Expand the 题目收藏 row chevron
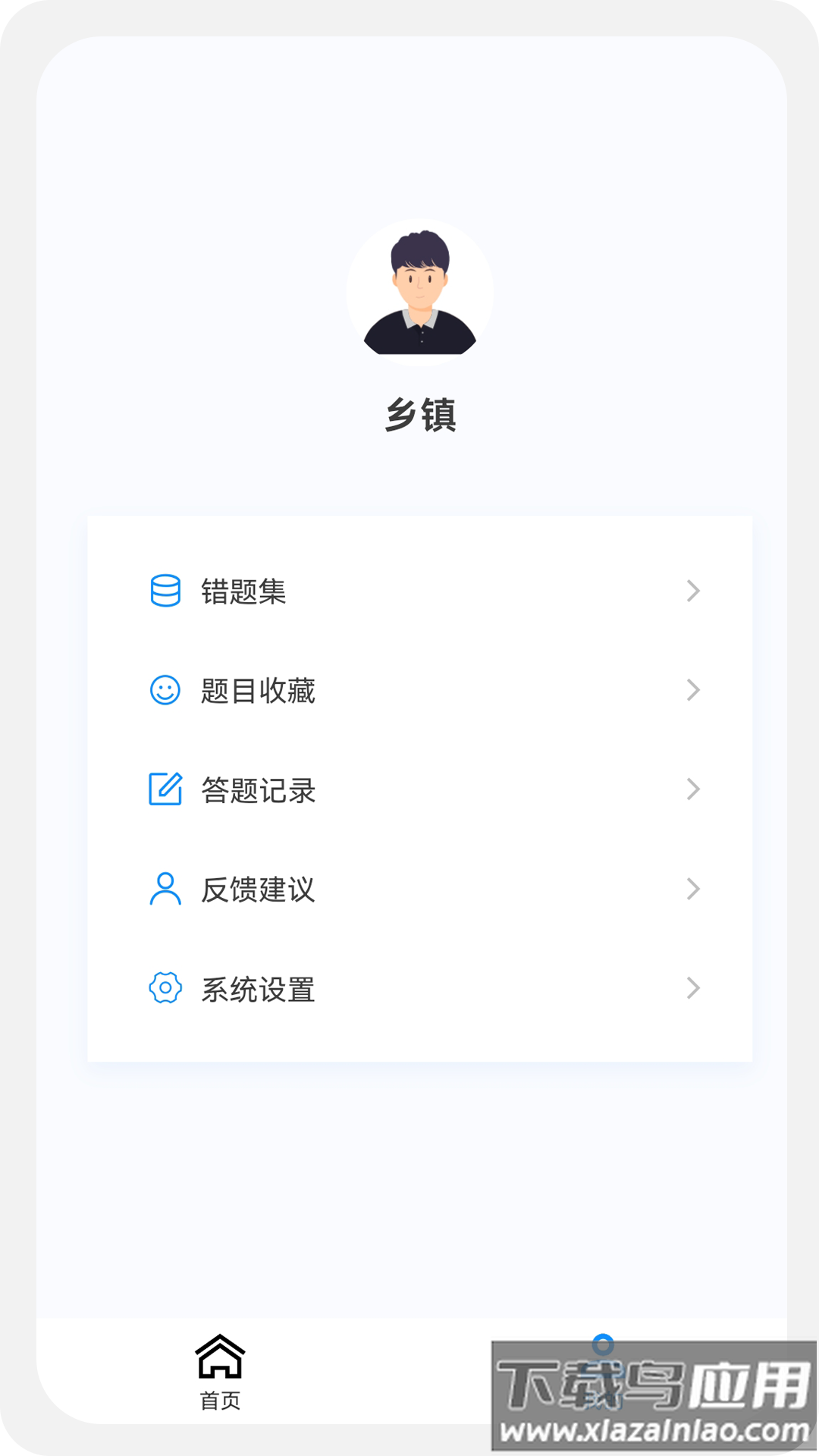The width and height of the screenshot is (819, 1456). [x=692, y=691]
